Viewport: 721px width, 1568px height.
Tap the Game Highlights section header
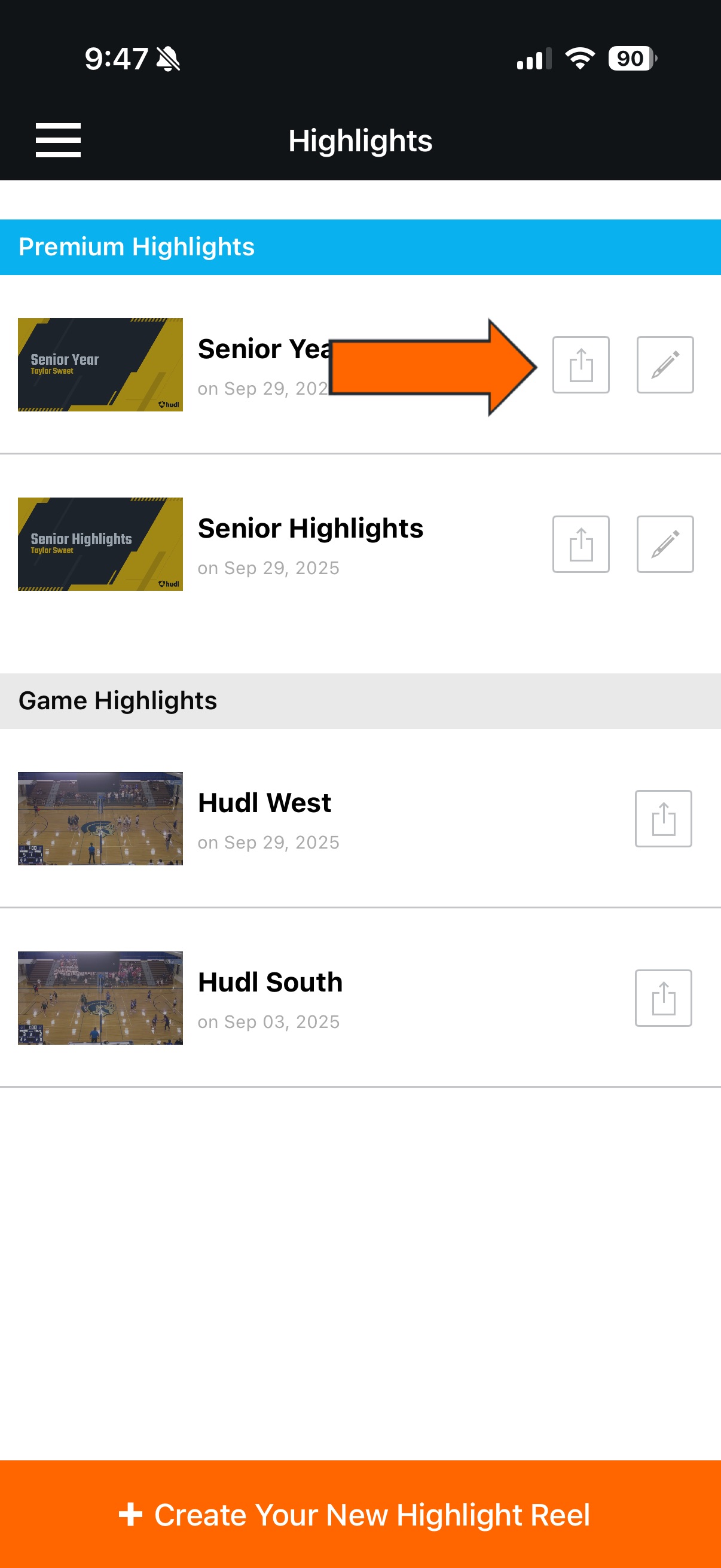(118, 700)
